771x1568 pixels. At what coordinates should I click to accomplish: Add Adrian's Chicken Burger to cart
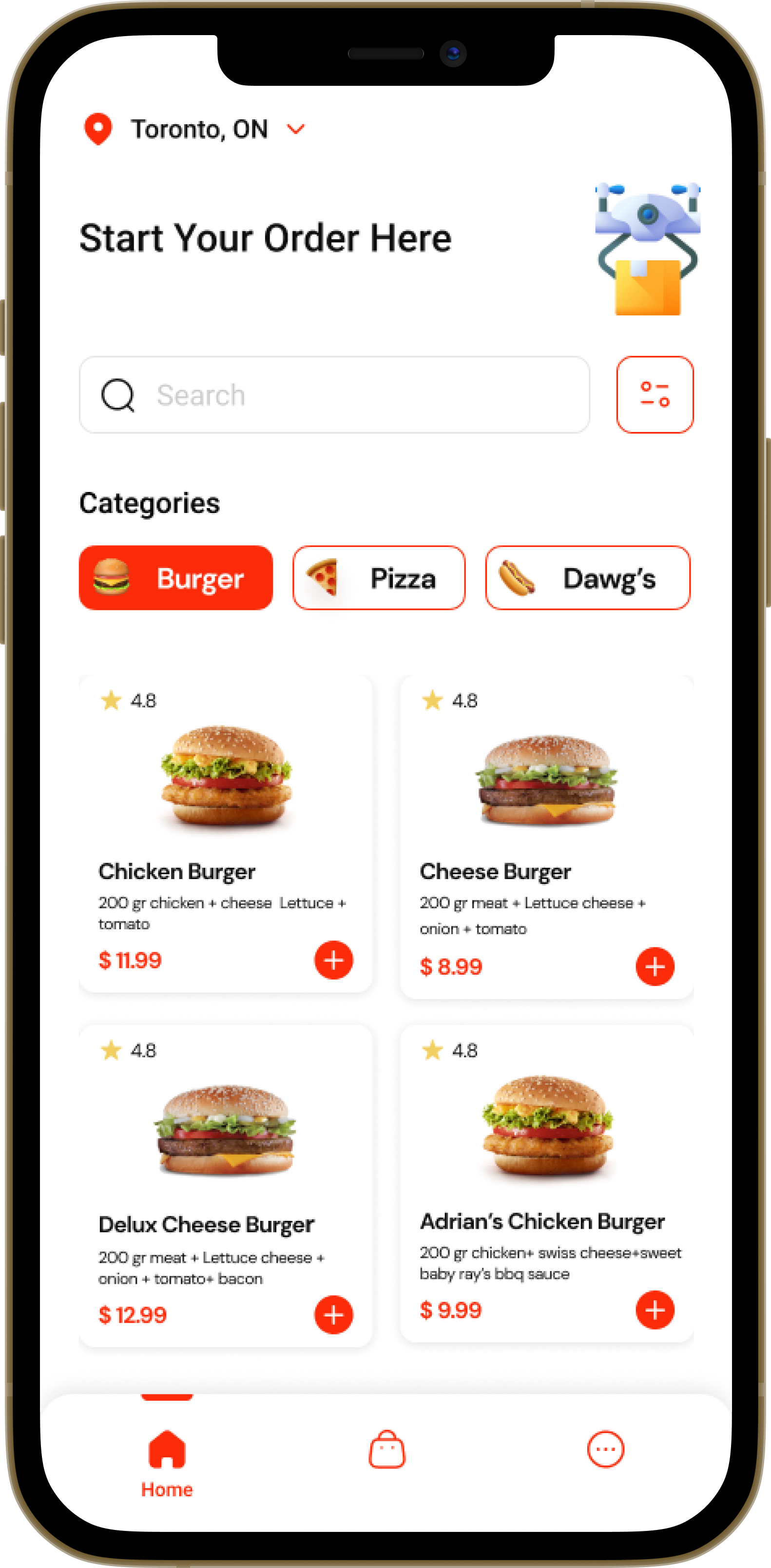655,1310
